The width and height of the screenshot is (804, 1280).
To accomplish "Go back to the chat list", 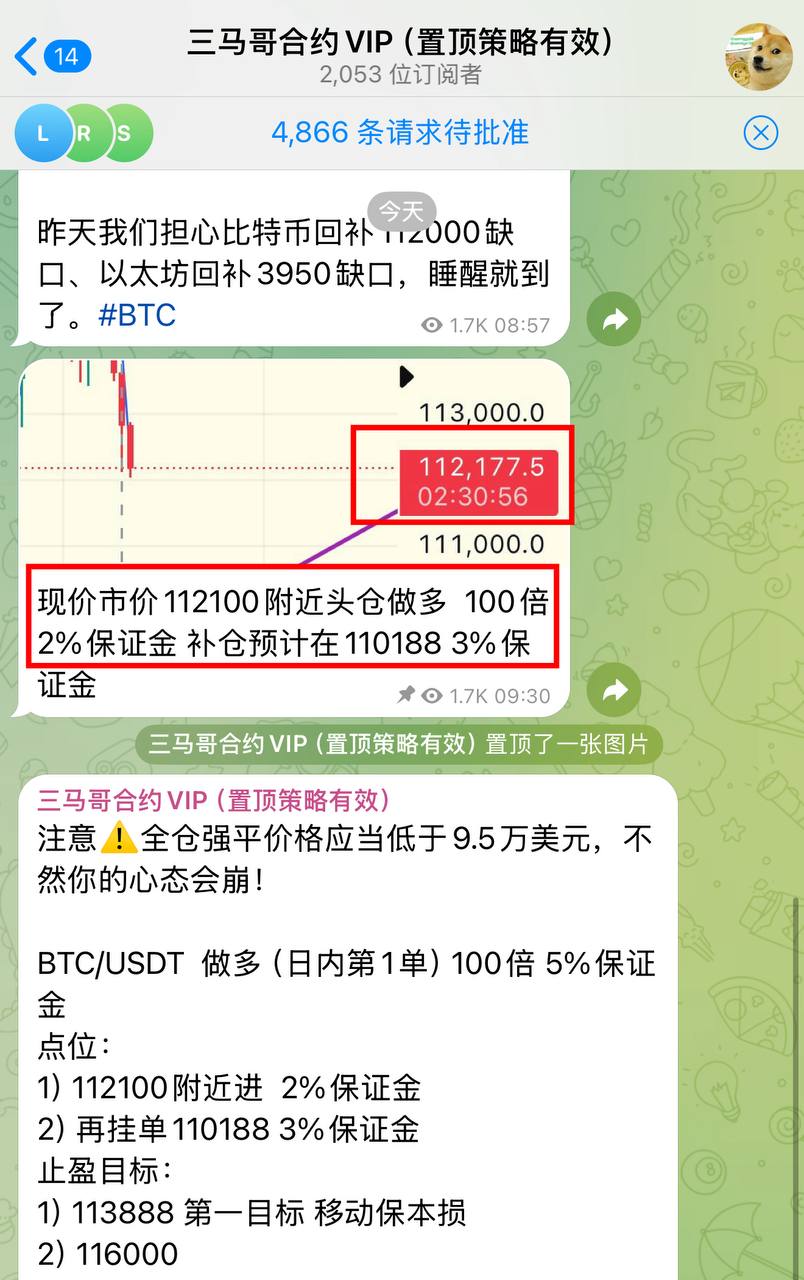I will (52, 56).
